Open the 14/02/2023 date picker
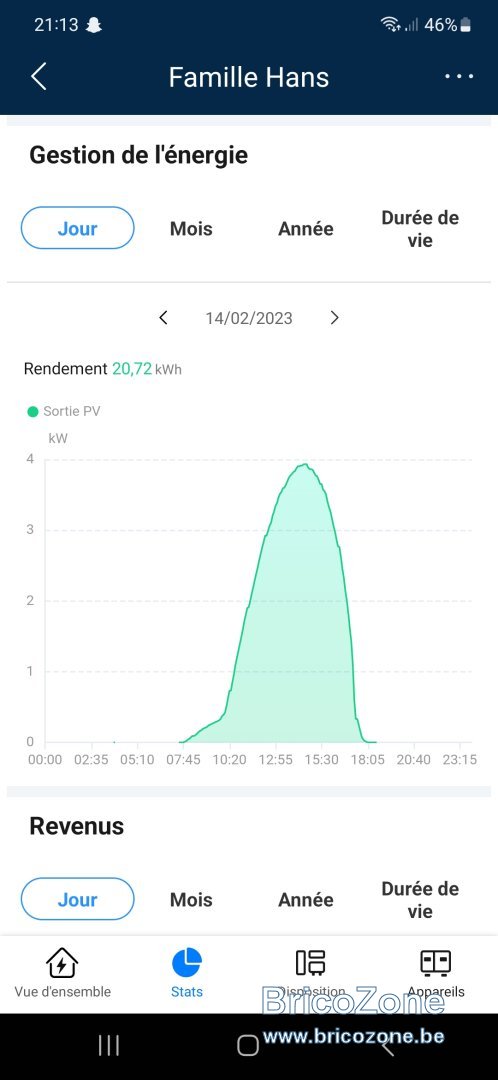Screen dimensions: 498x1080 [x=249, y=318]
